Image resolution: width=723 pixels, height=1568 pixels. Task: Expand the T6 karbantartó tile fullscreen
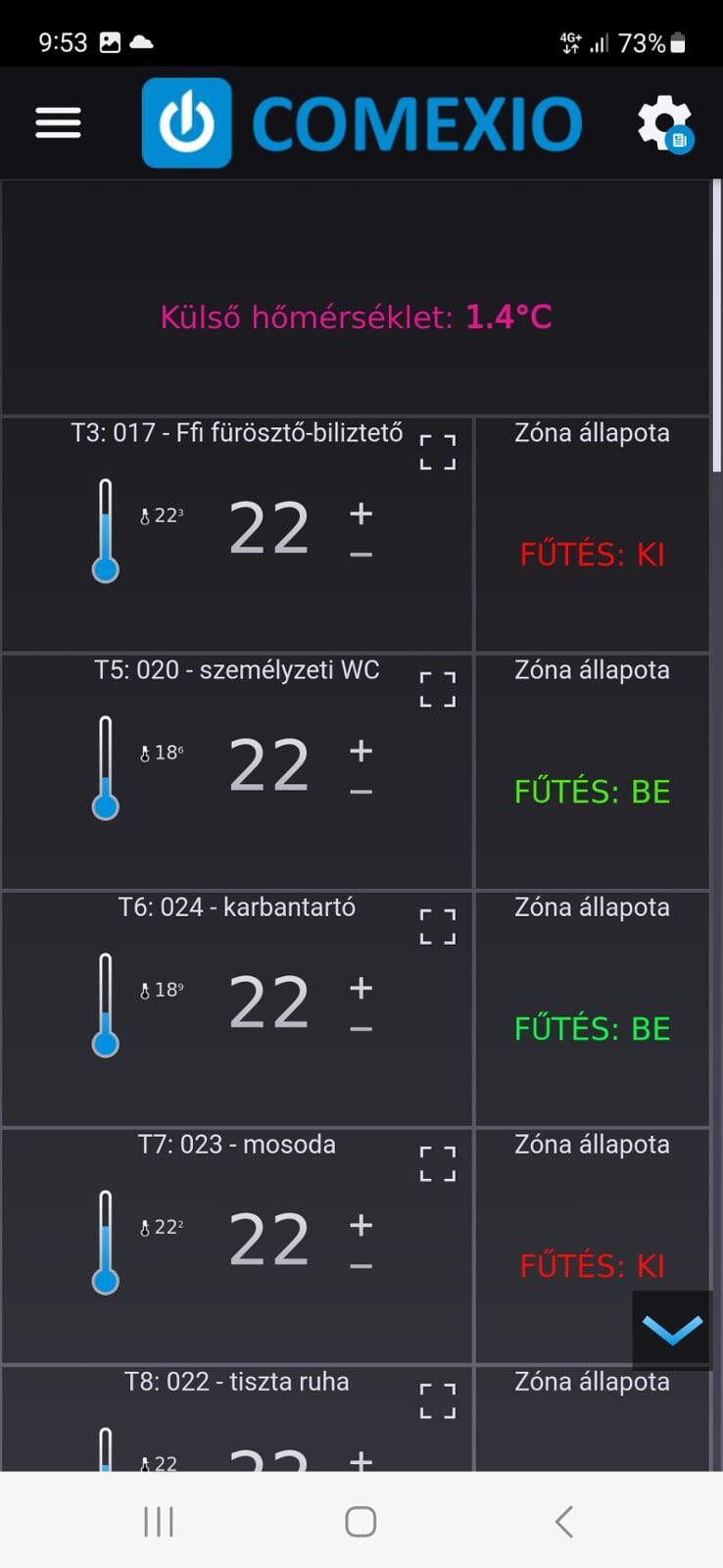tap(438, 926)
